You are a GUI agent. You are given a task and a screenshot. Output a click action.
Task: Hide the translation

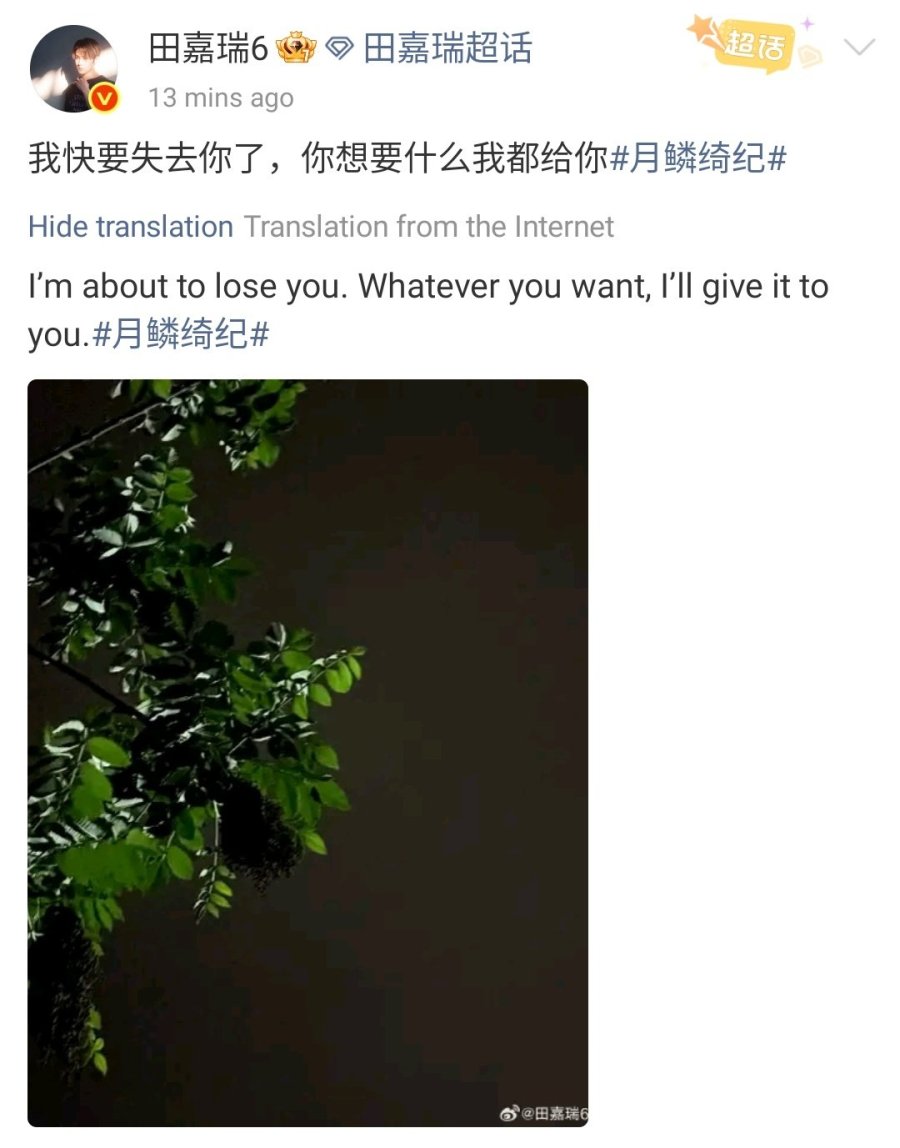coord(130,227)
